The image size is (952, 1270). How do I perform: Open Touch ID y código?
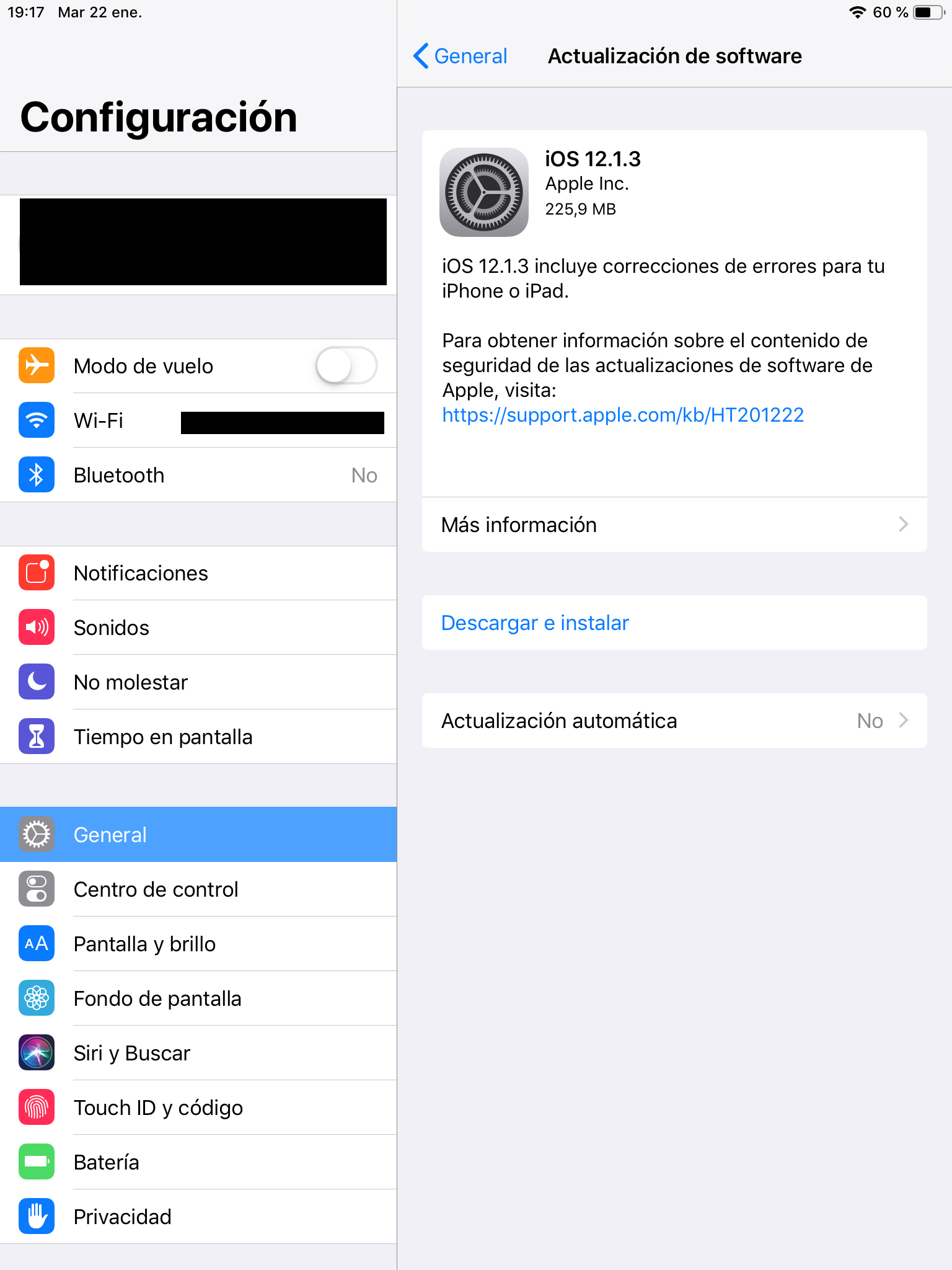click(x=198, y=1108)
